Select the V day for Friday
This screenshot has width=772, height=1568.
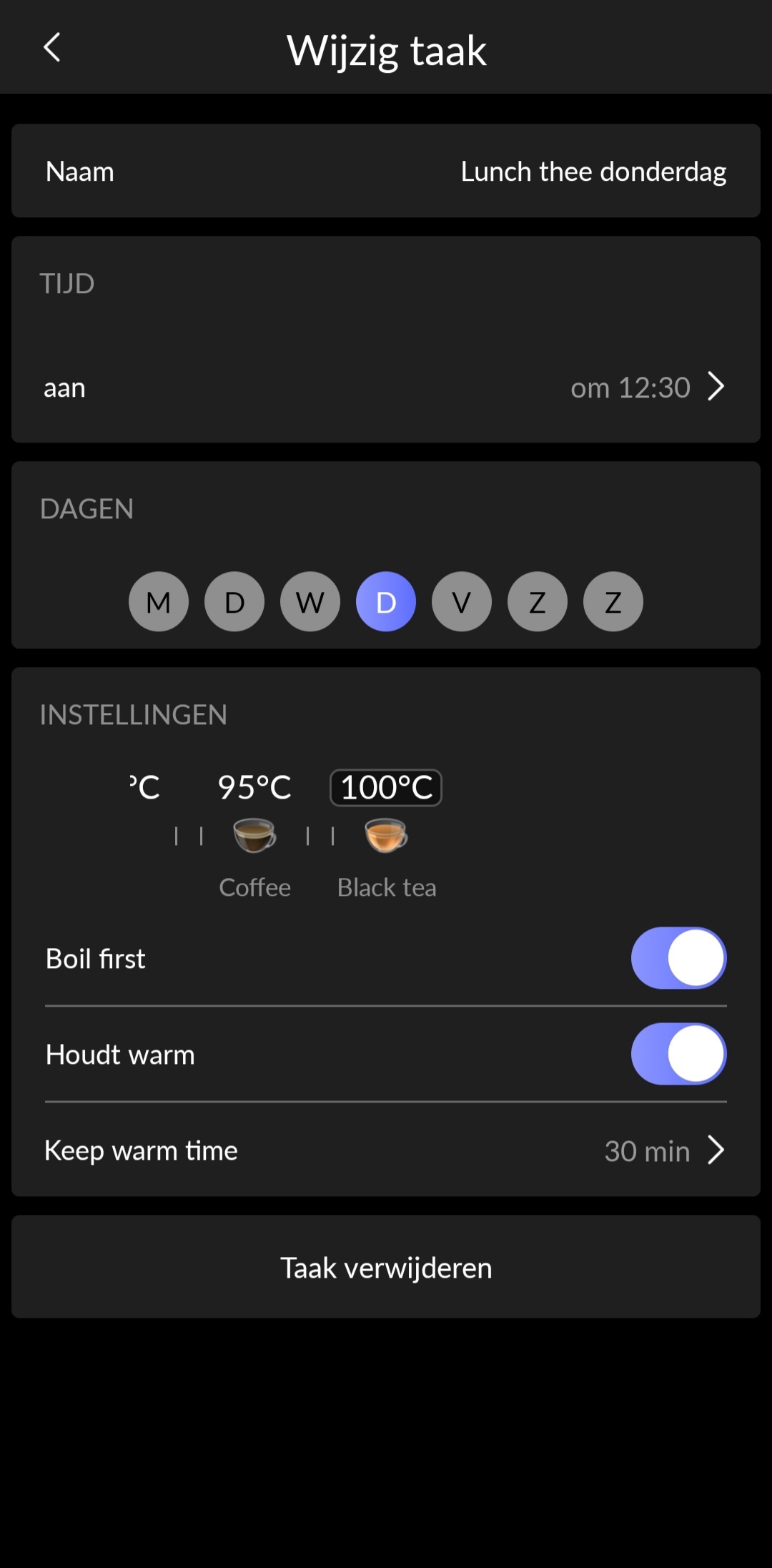[462, 602]
